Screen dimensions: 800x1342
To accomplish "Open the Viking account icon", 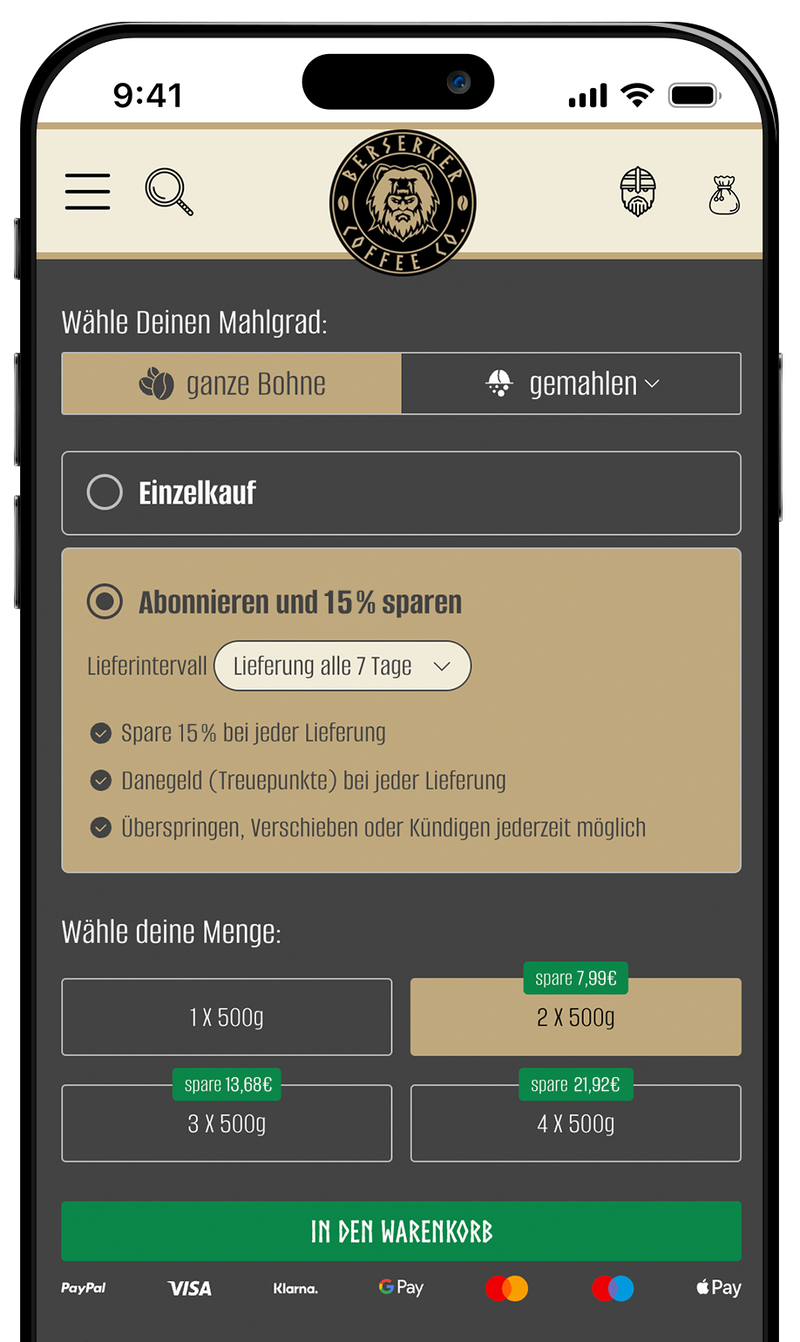I will 638,191.
